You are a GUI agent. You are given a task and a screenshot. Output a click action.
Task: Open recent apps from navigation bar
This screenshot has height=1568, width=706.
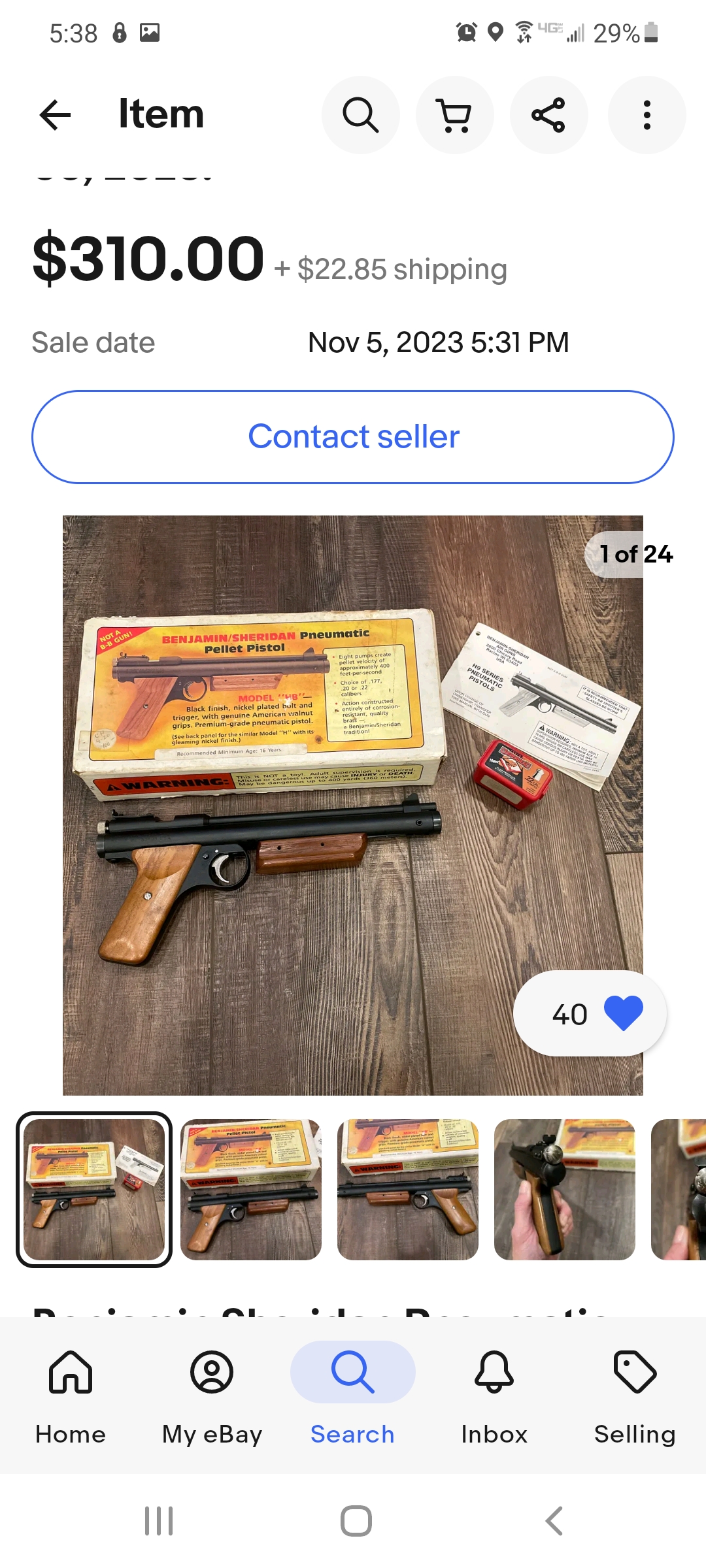coord(159,1521)
